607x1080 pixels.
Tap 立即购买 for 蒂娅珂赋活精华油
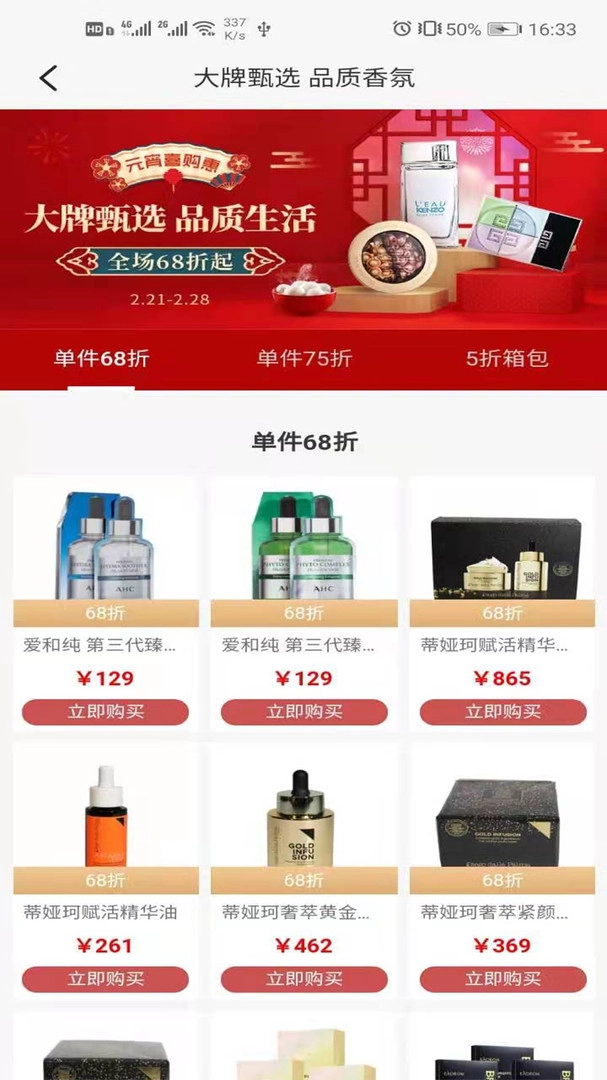click(x=105, y=979)
